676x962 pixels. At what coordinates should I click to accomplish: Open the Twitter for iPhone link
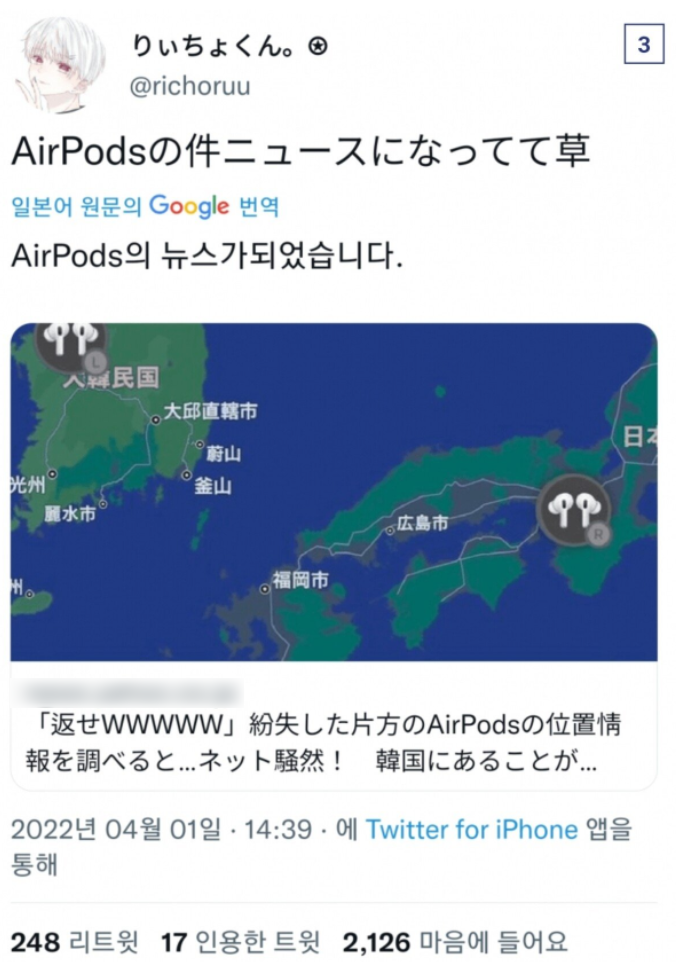pyautogui.click(x=471, y=829)
